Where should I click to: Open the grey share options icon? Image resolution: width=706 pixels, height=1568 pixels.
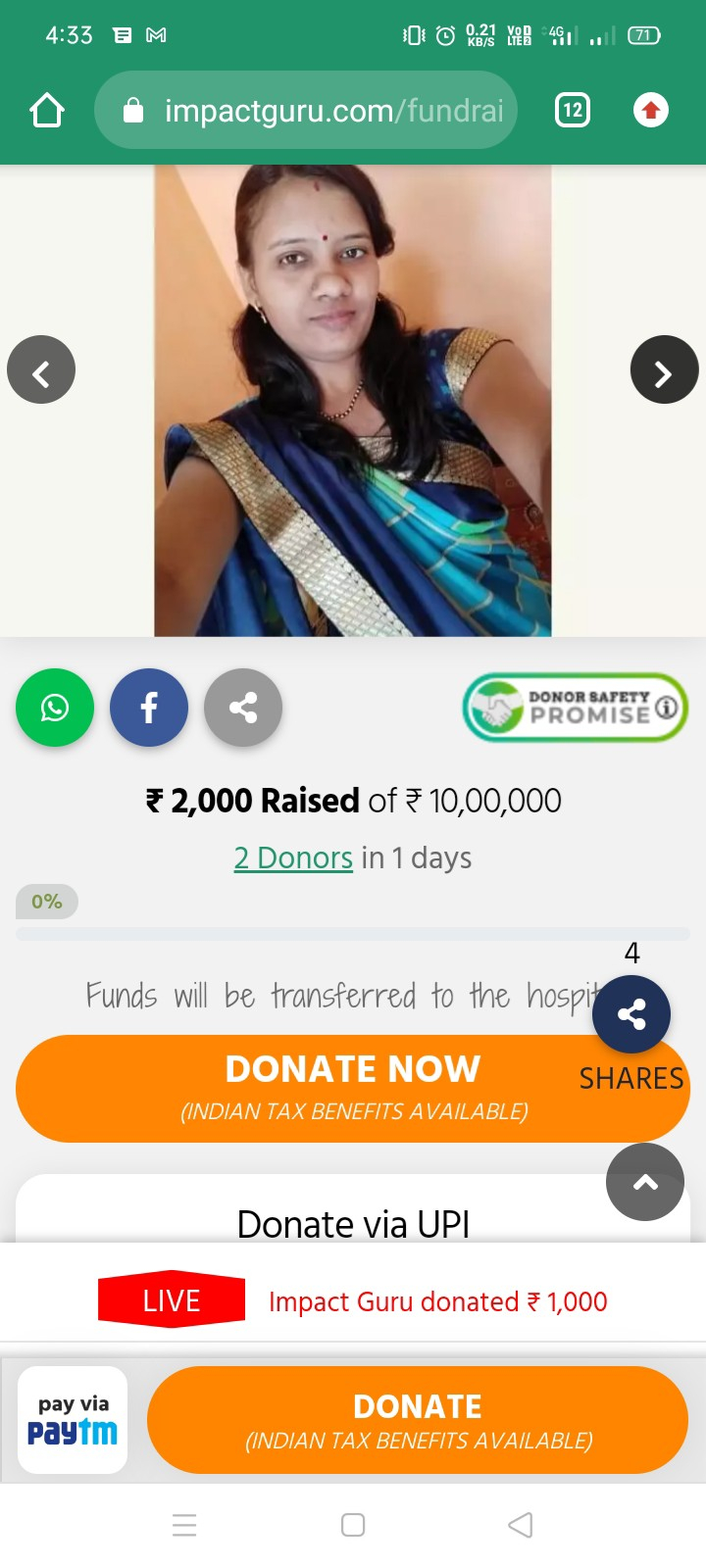tap(243, 708)
